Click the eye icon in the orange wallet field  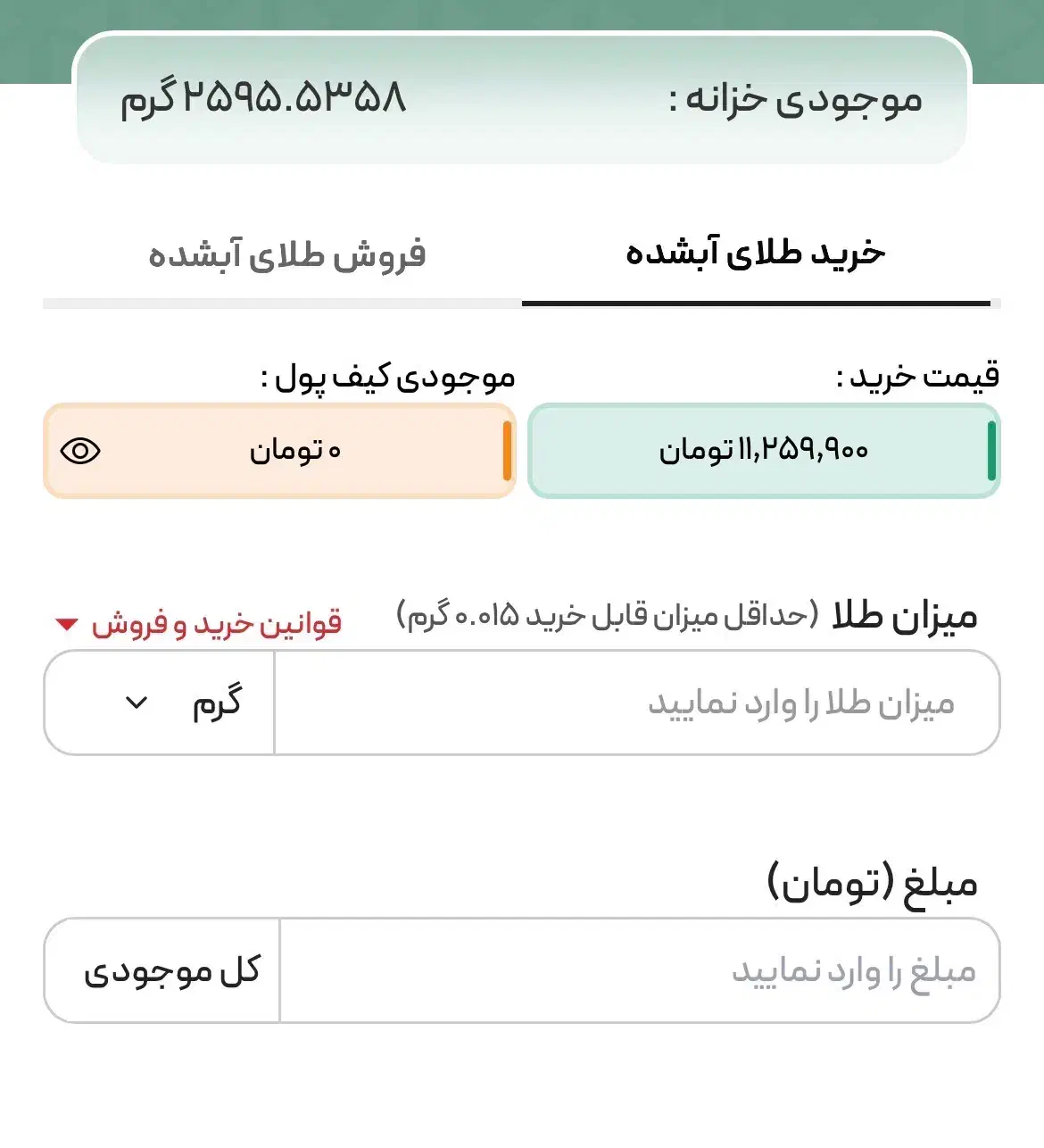(82, 451)
